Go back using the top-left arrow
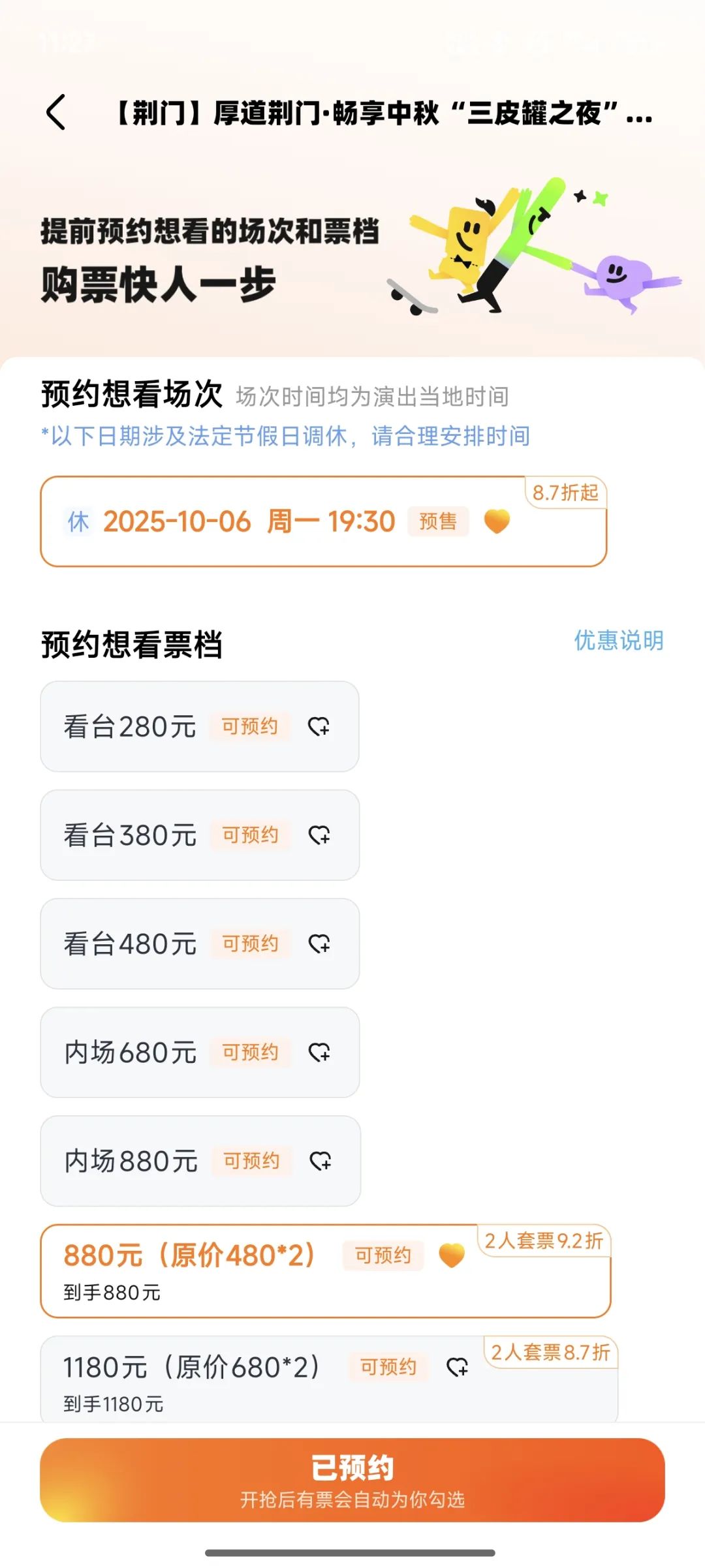Image resolution: width=705 pixels, height=1568 pixels. click(56, 112)
